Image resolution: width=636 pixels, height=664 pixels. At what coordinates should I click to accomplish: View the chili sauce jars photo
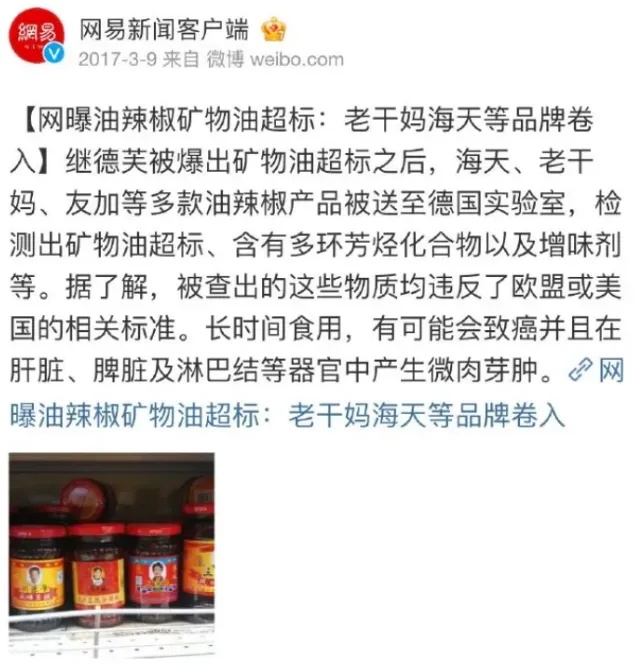[112, 553]
